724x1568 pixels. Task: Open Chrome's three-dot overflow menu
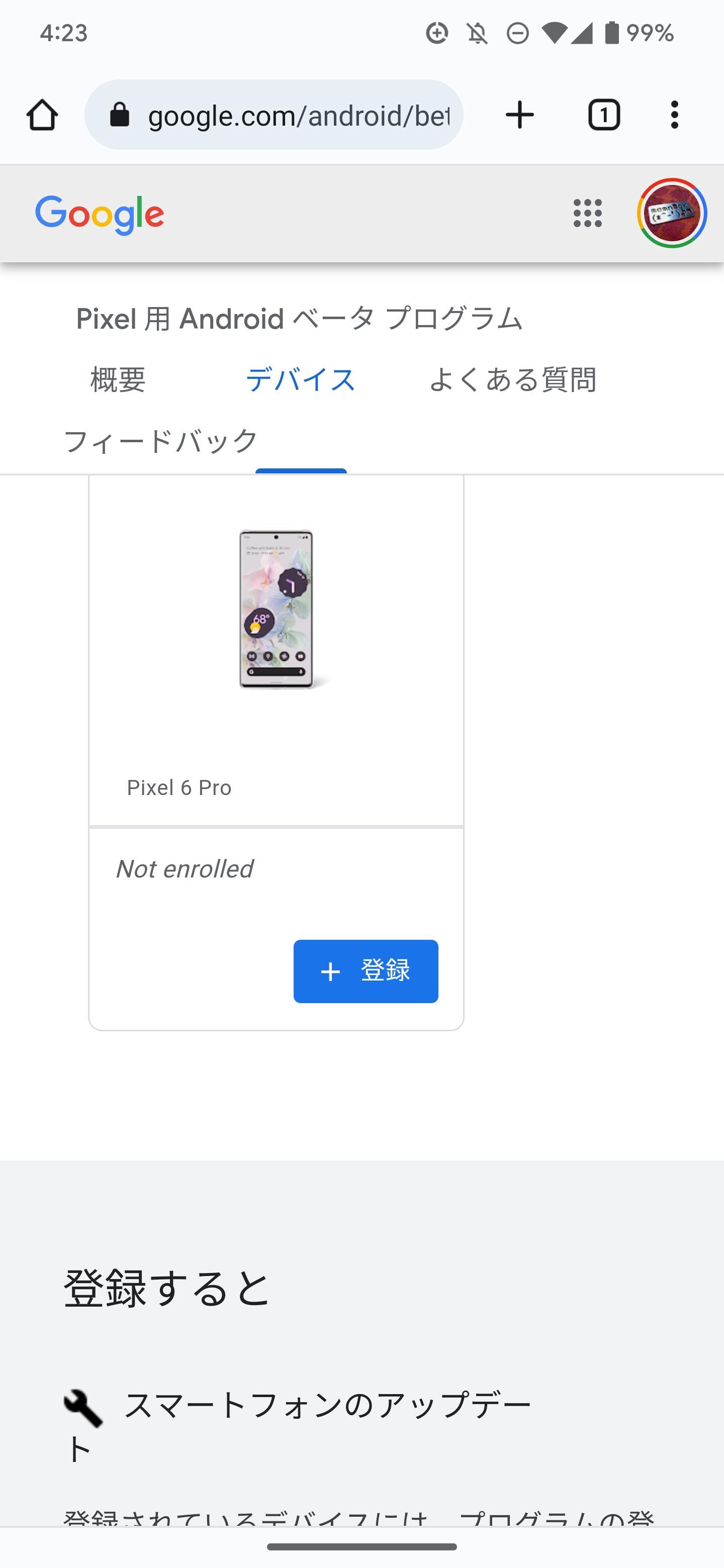click(x=674, y=115)
